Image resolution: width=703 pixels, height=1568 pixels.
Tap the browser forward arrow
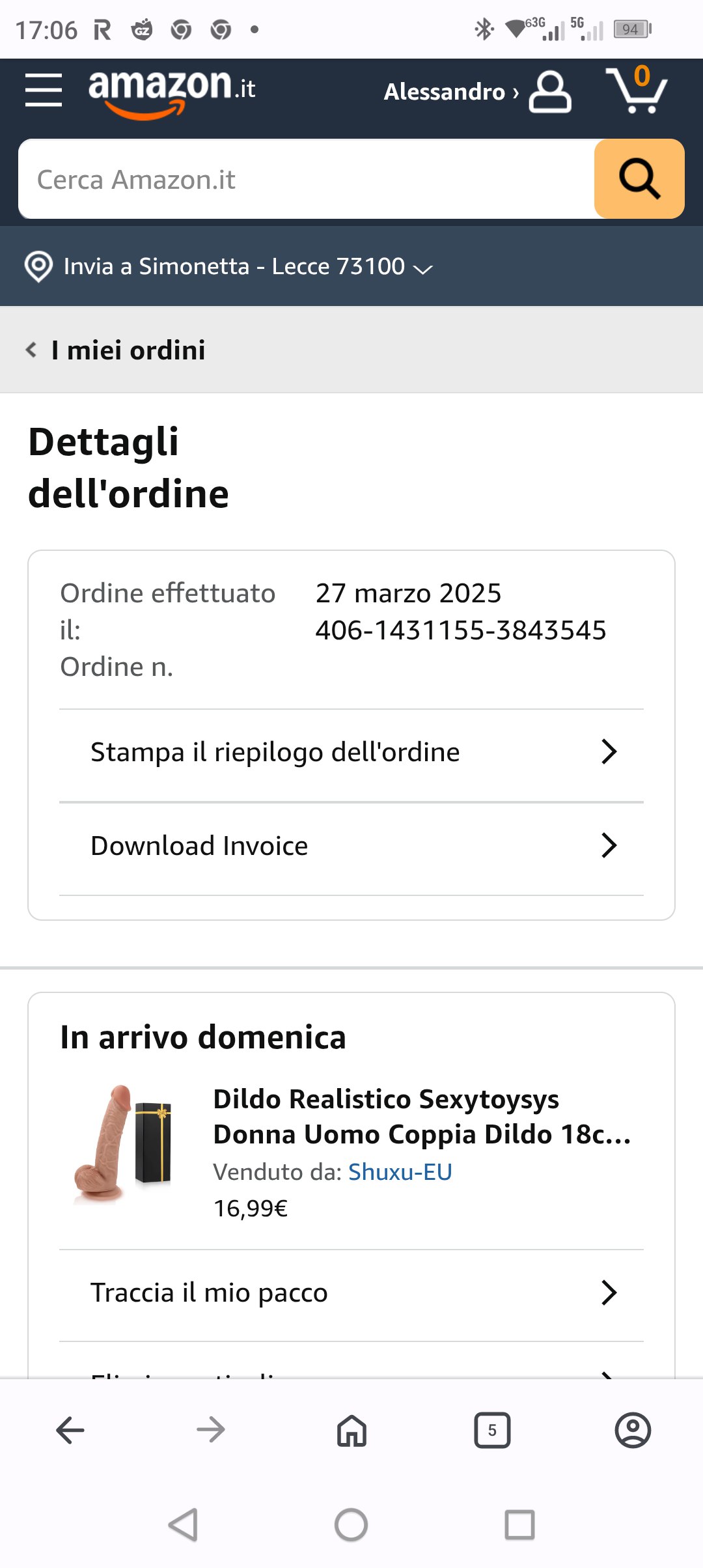(x=211, y=1430)
